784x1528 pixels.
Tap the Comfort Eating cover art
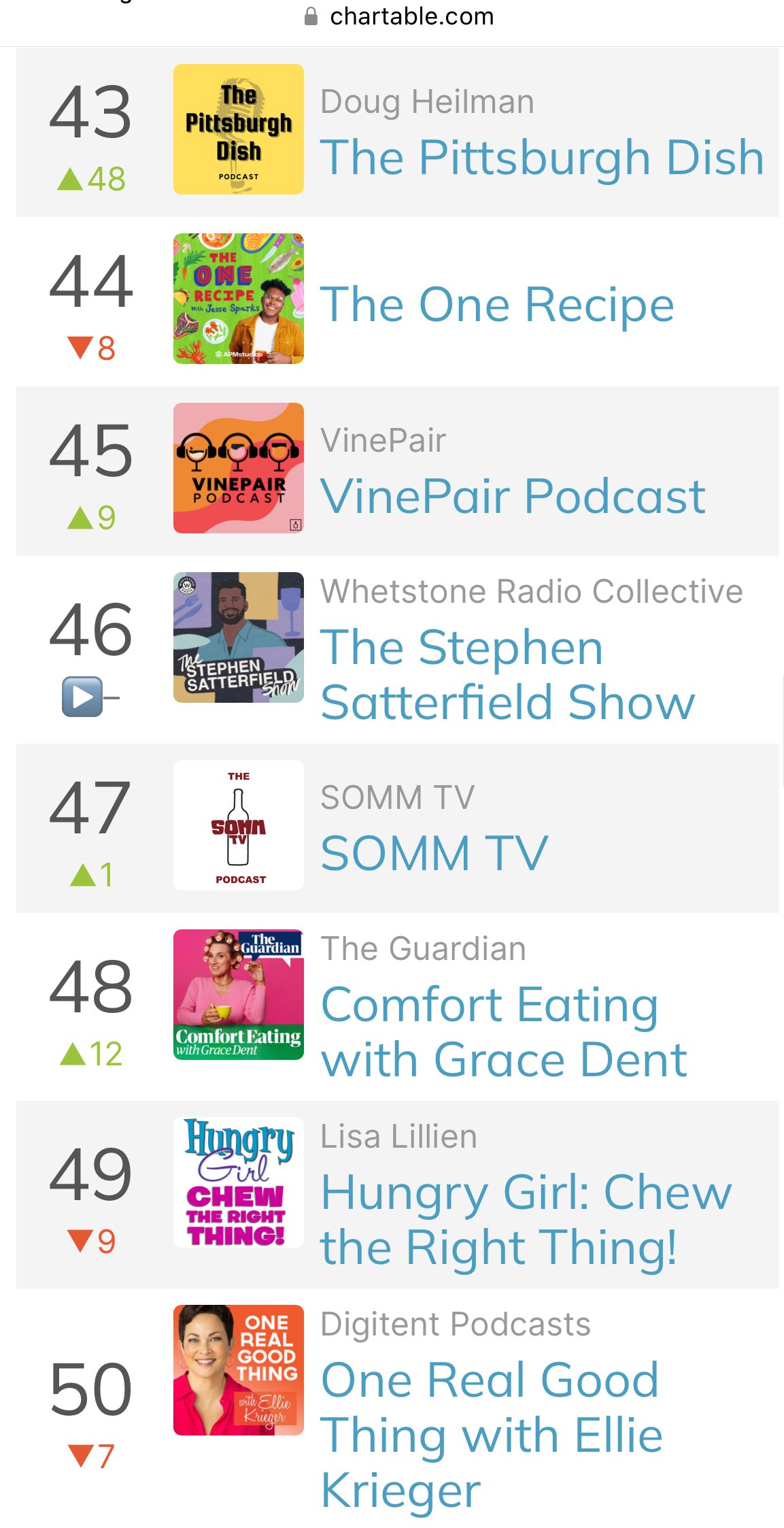coord(239,995)
